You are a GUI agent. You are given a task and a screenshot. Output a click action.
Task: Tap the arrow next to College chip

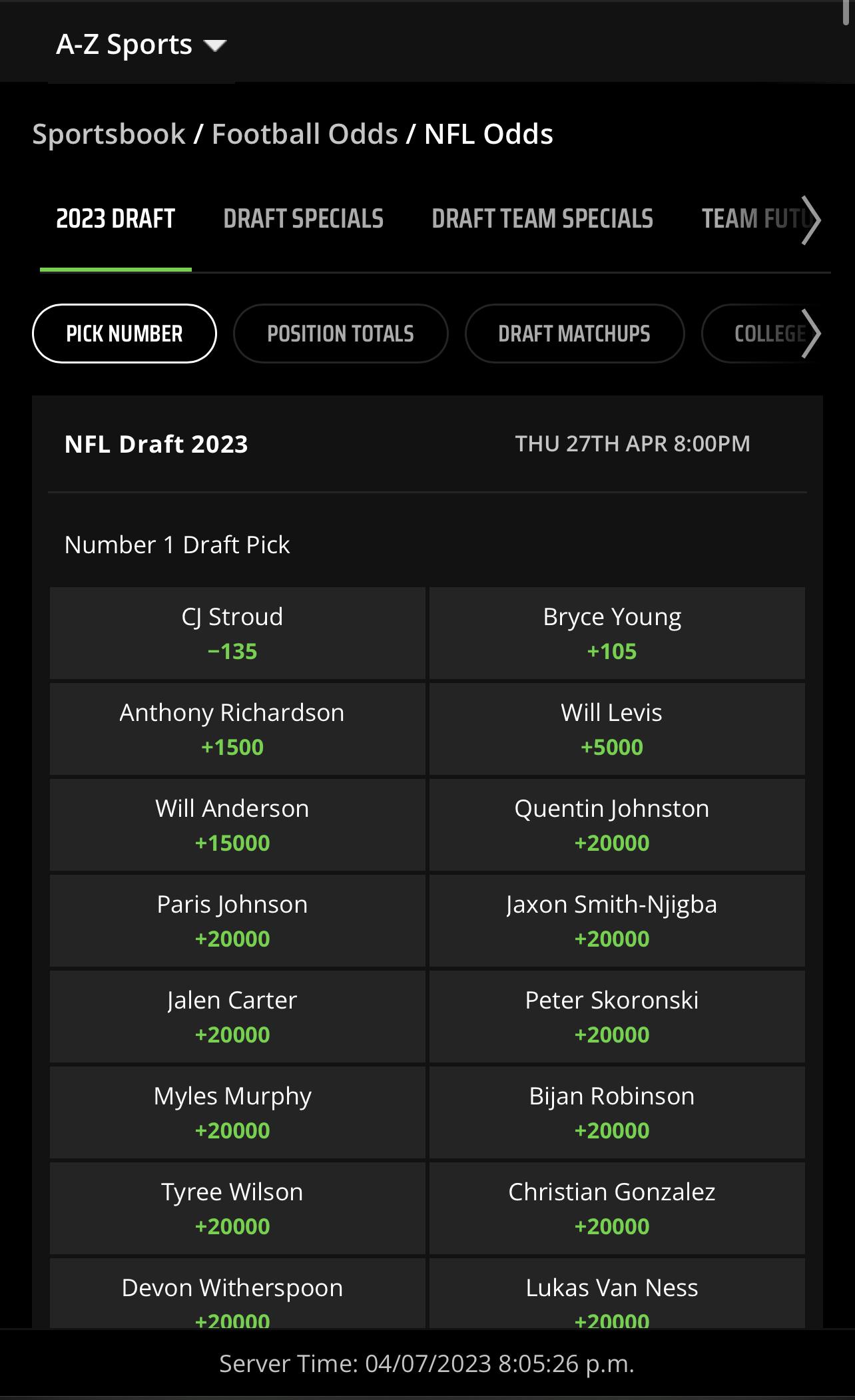pyautogui.click(x=810, y=334)
